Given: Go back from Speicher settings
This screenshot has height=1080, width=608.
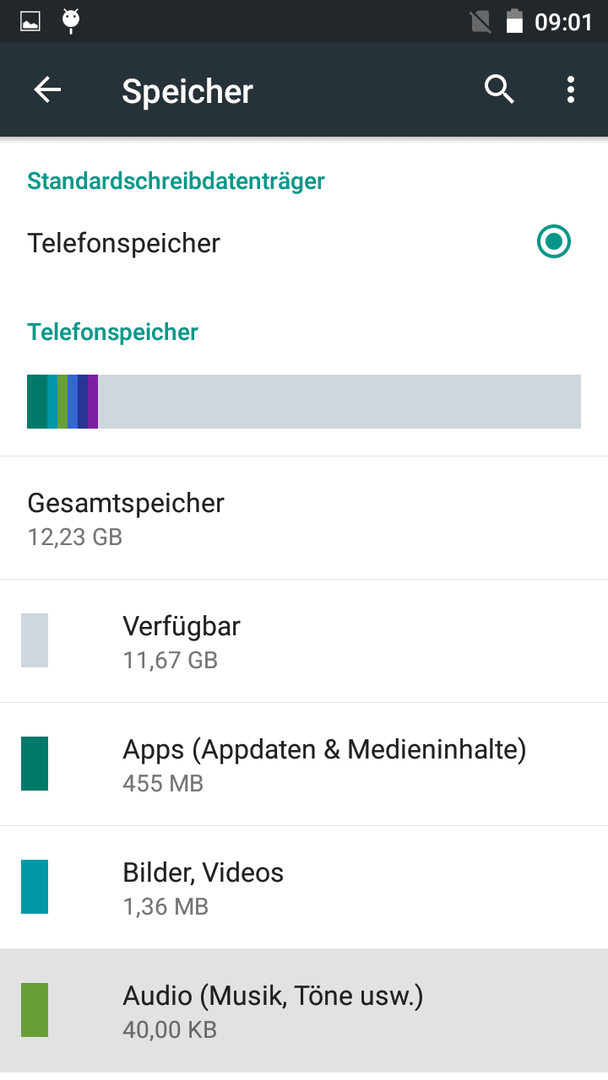Looking at the screenshot, I should [x=48, y=90].
